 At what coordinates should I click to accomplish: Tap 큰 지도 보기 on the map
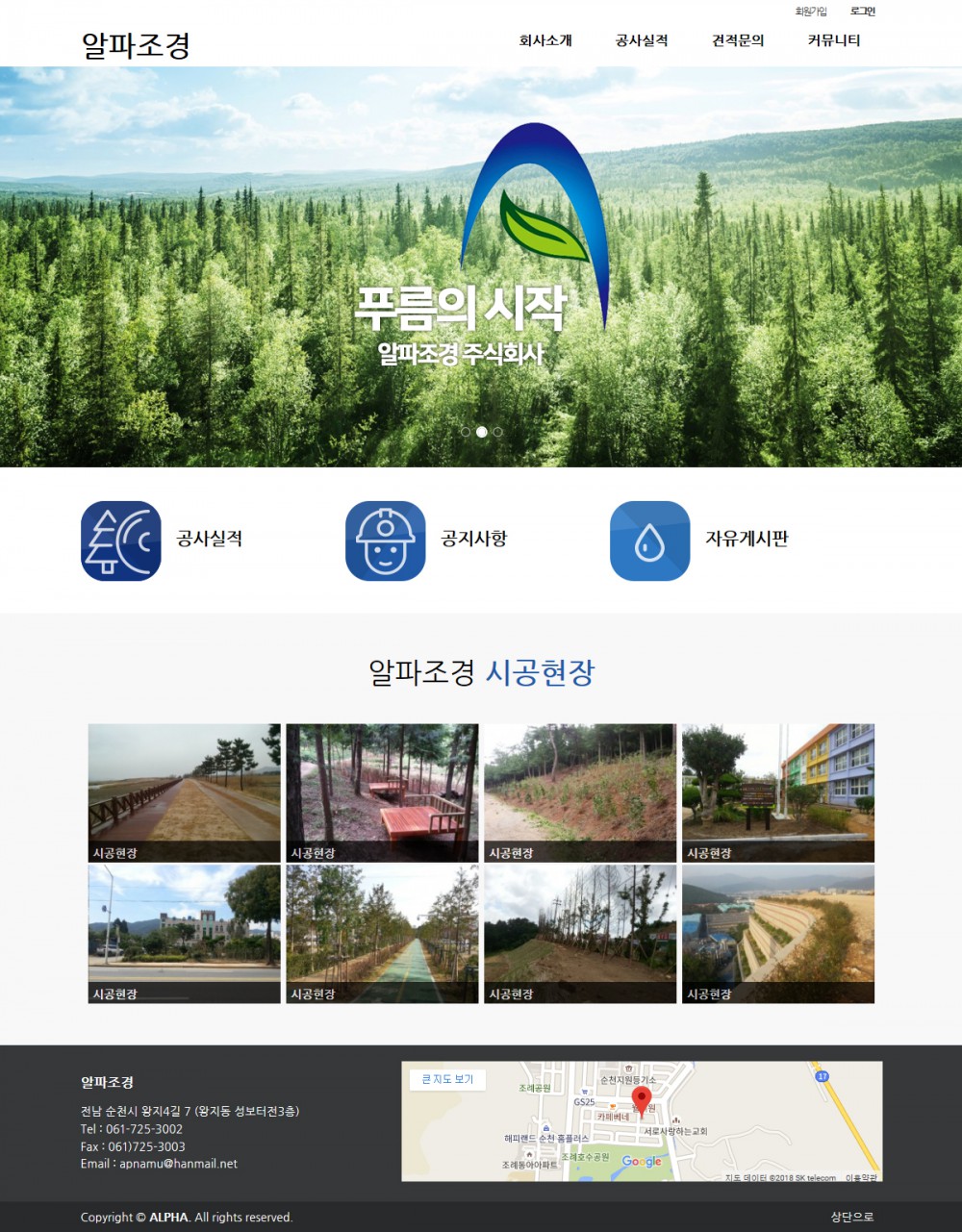pos(447,1079)
